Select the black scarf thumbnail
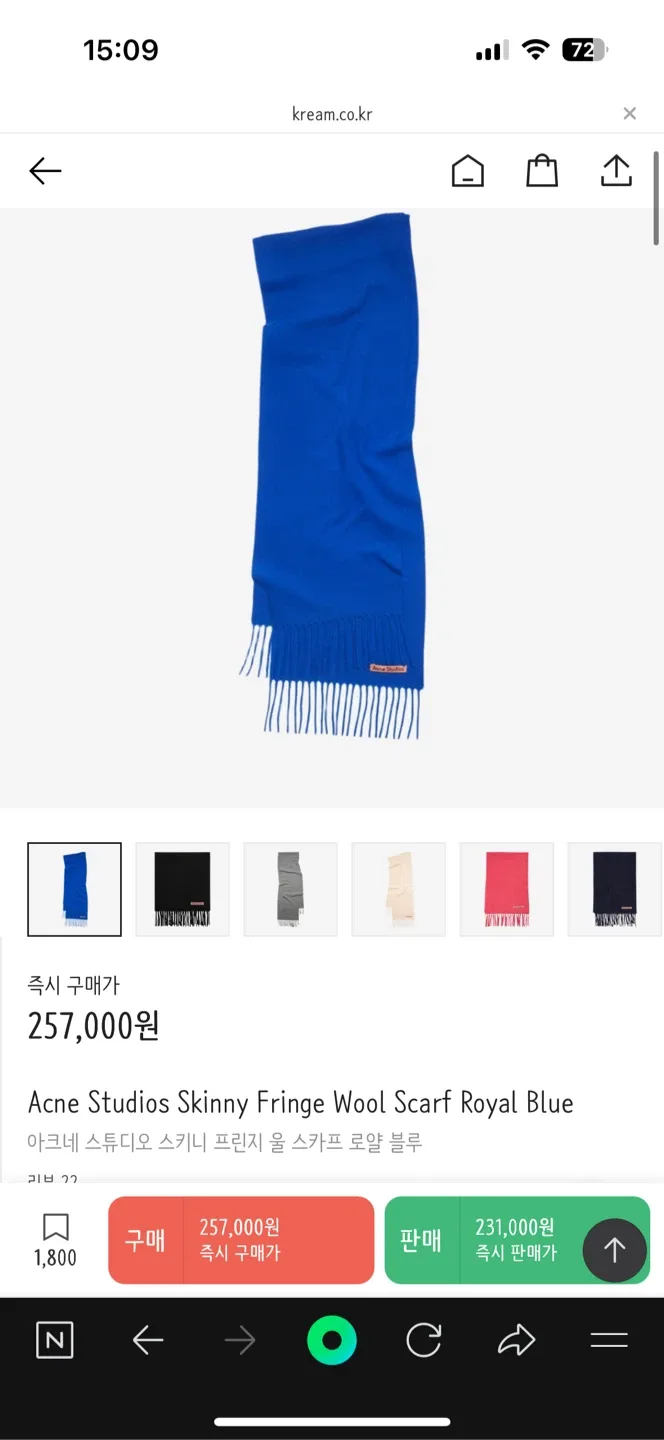 [x=182, y=889]
